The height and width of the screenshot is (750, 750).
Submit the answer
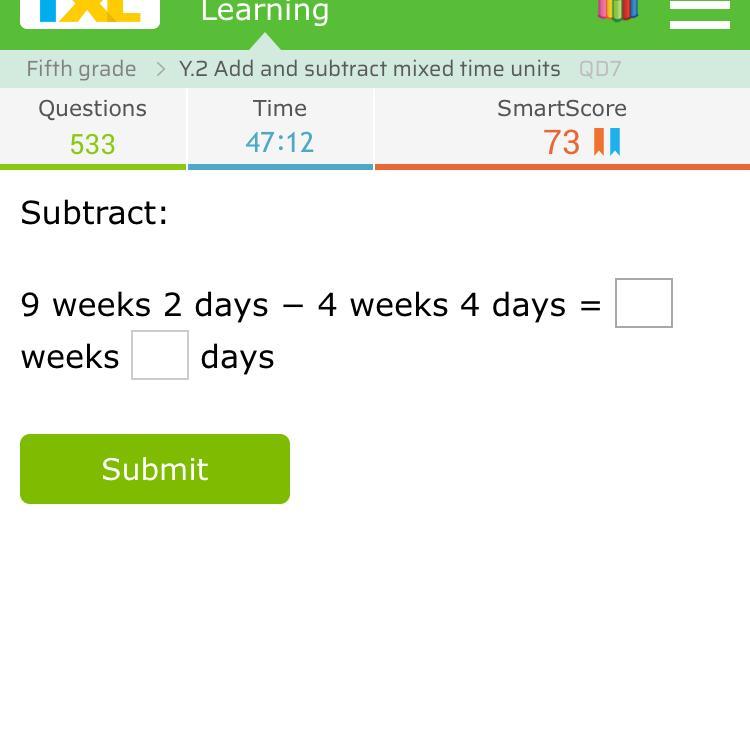pyautogui.click(x=155, y=469)
